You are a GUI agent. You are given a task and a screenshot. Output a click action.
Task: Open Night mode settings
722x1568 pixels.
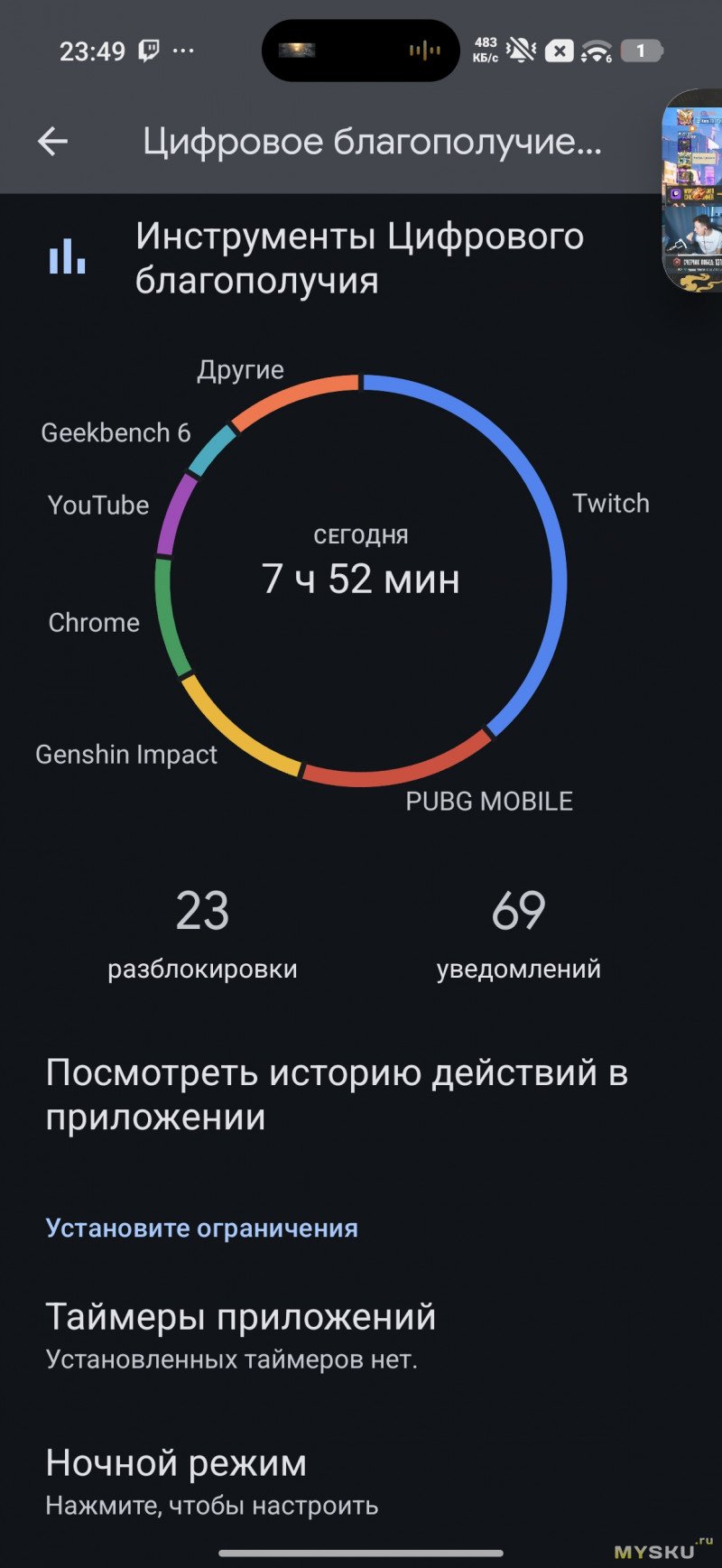[x=361, y=1480]
